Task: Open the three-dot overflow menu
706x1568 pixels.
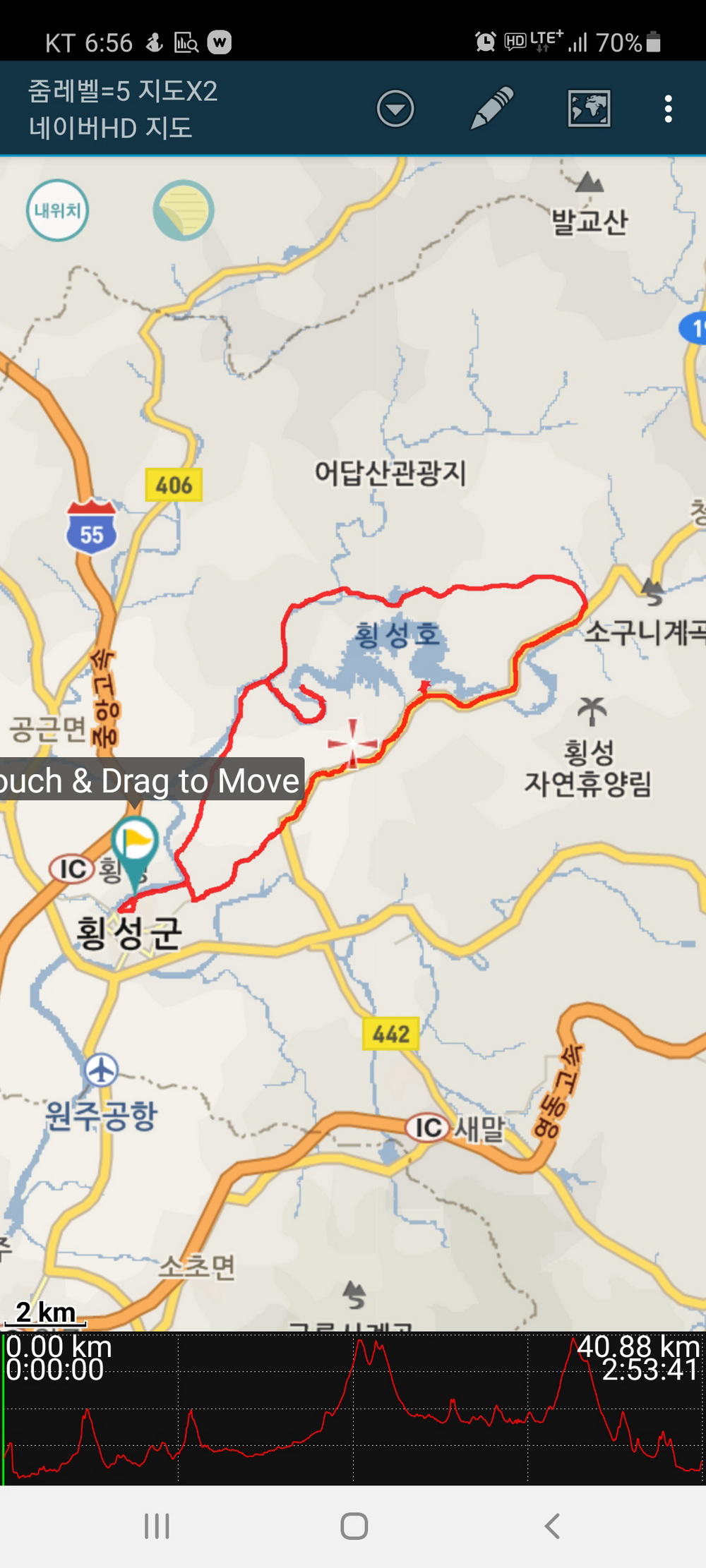Action: 668,109
